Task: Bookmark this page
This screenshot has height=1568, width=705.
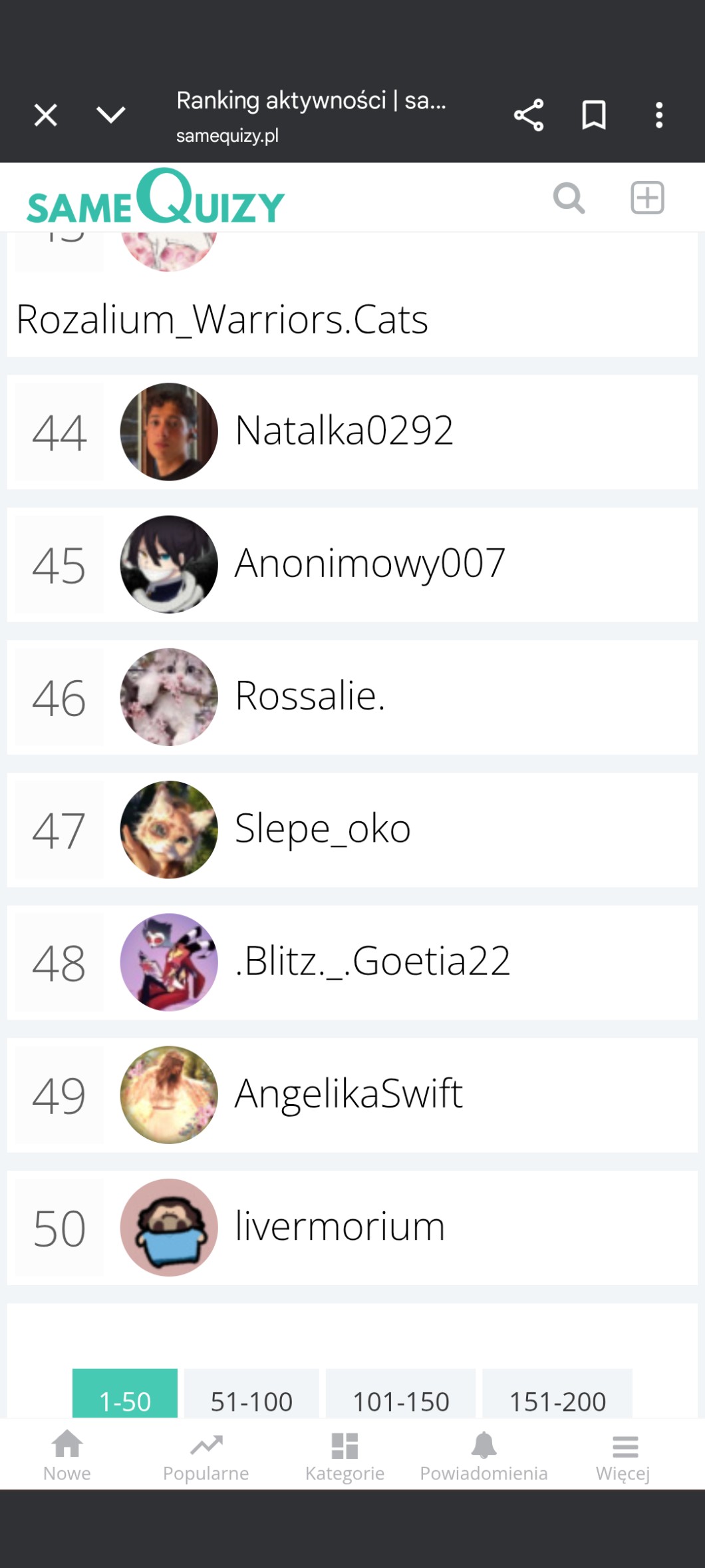Action: click(x=594, y=115)
